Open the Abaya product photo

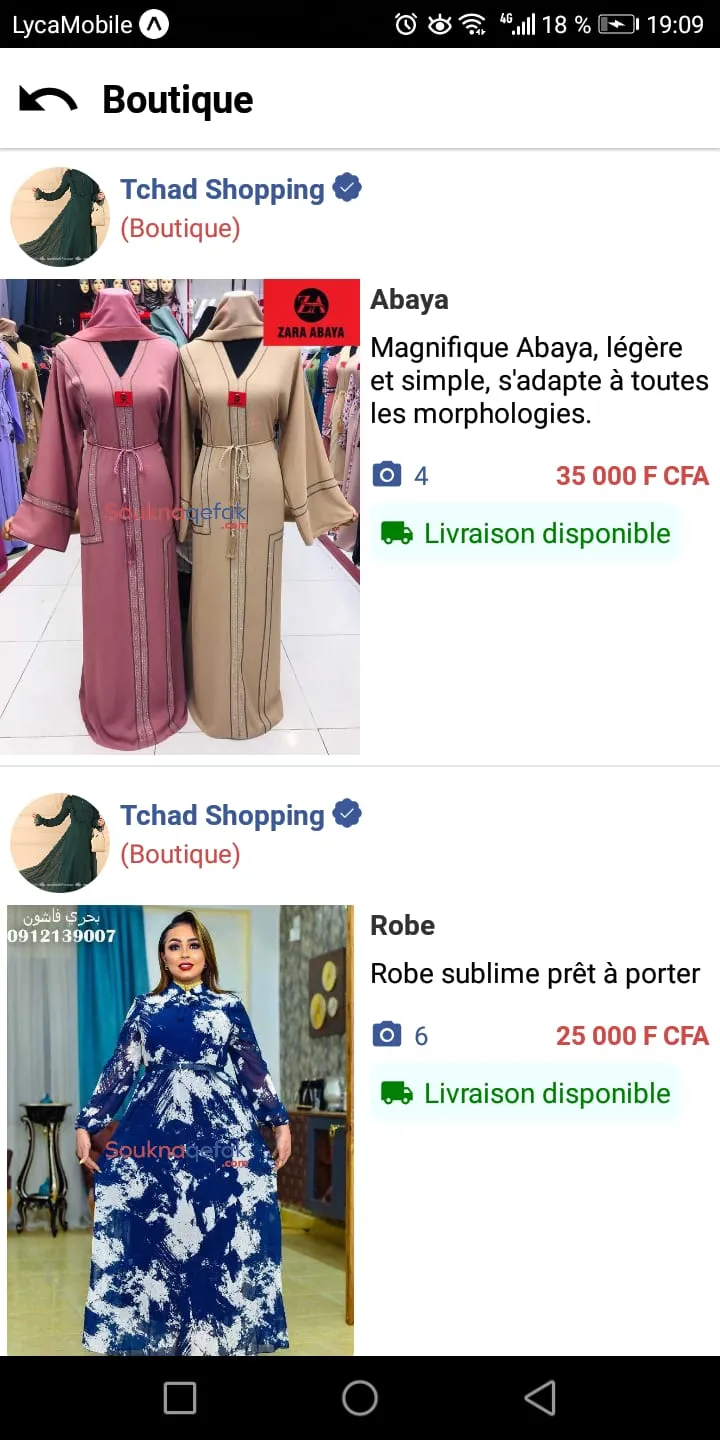pos(180,516)
